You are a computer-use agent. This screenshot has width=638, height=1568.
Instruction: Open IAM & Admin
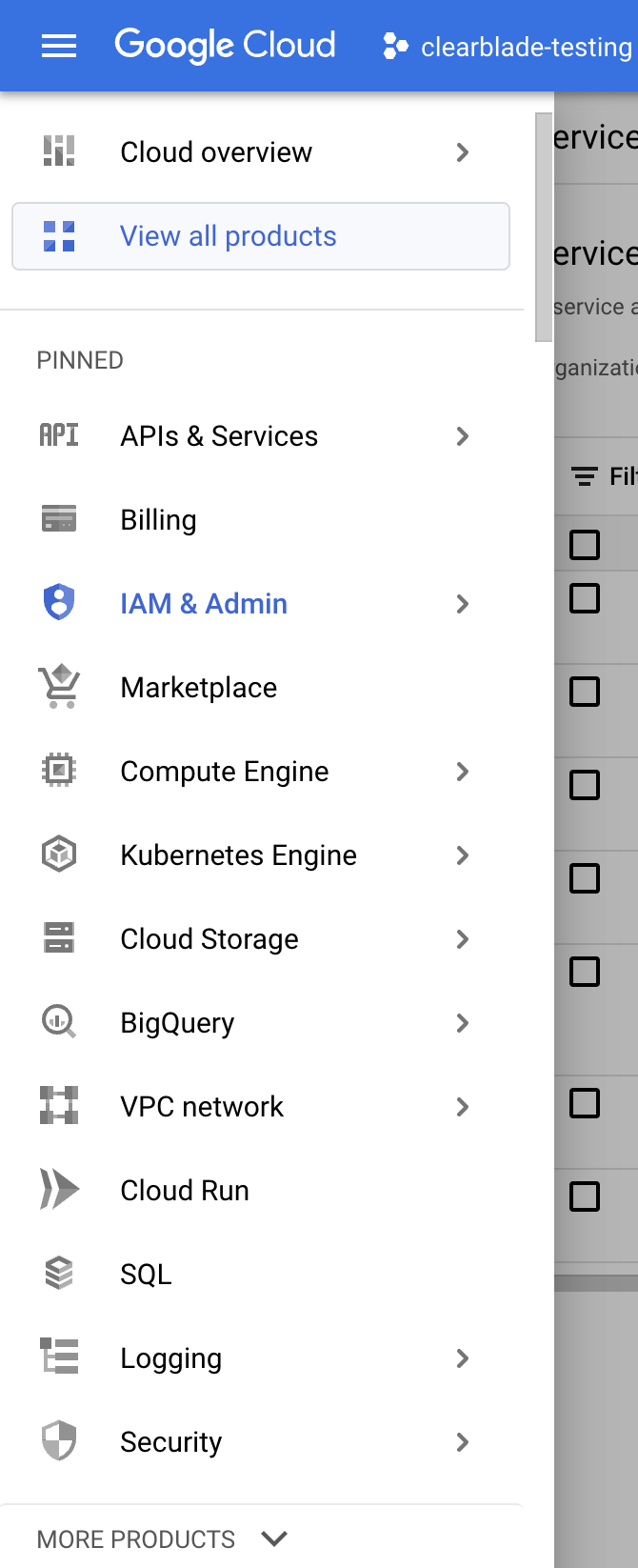coord(204,604)
